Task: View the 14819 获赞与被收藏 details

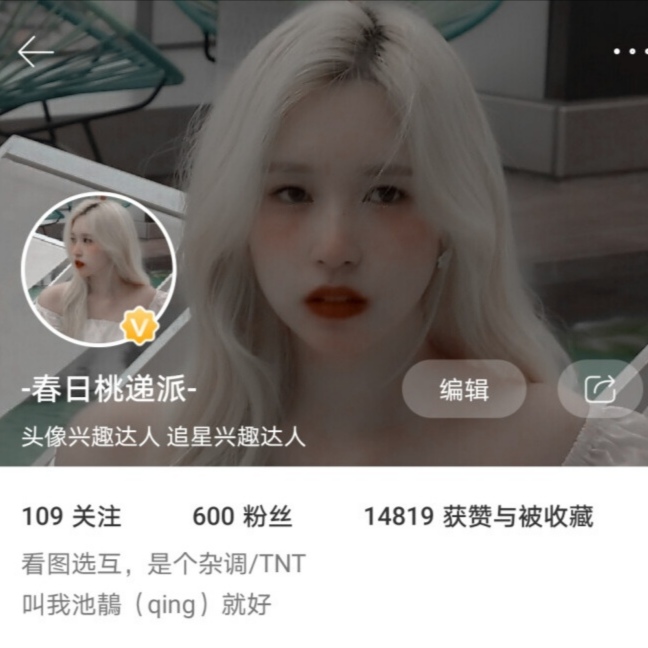Action: point(478,517)
